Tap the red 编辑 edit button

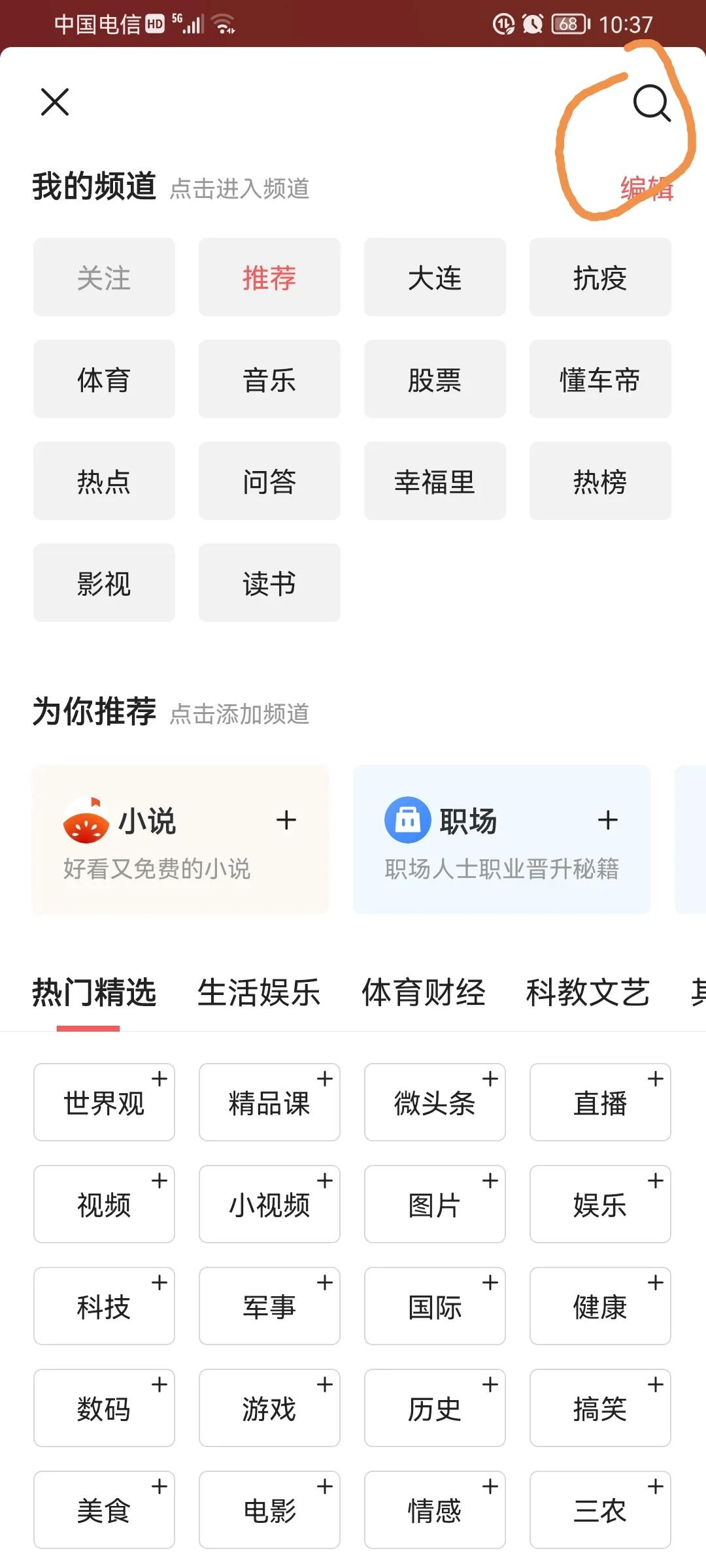[x=647, y=188]
